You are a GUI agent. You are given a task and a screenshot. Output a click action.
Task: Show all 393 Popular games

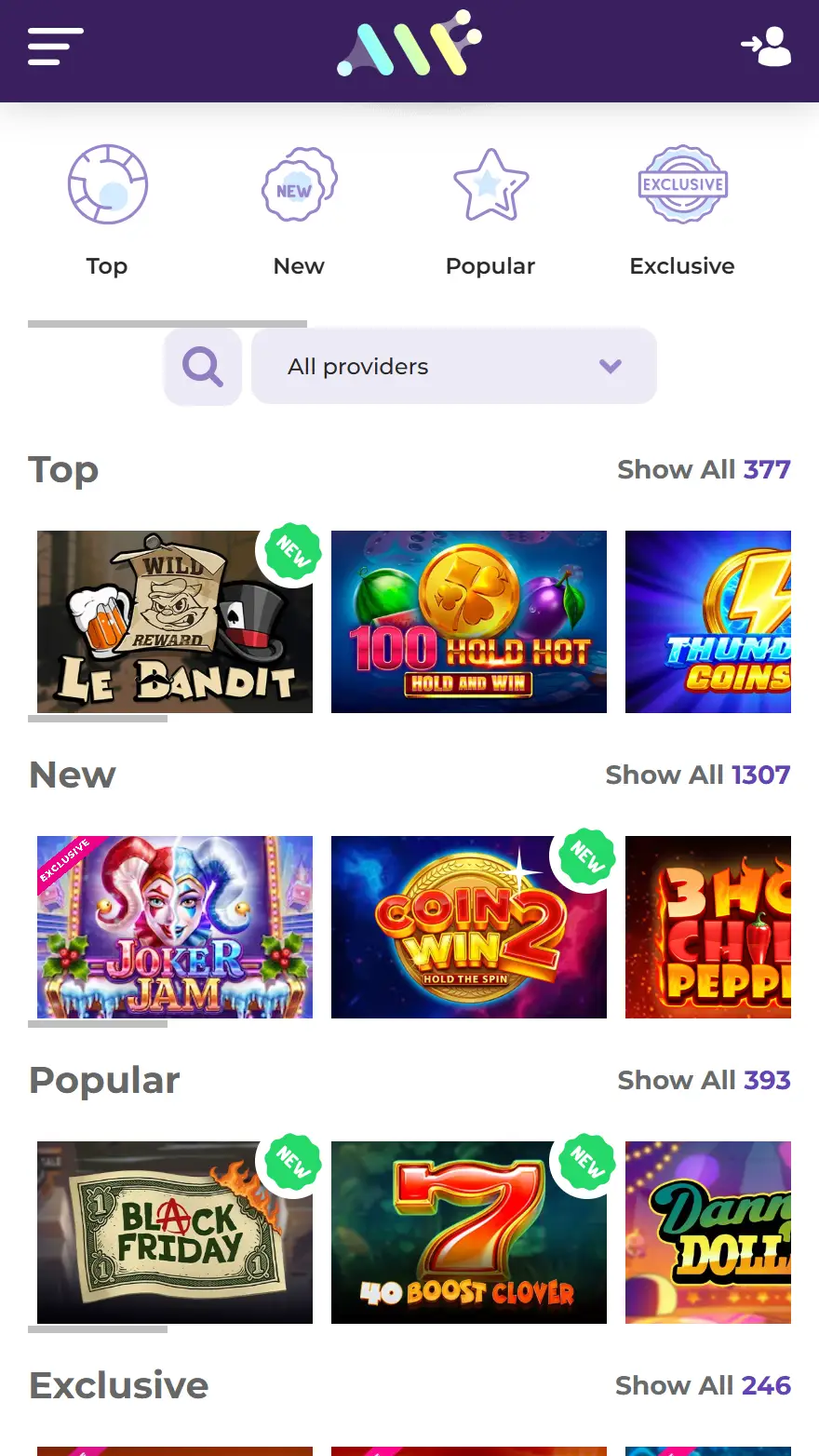pos(704,1080)
